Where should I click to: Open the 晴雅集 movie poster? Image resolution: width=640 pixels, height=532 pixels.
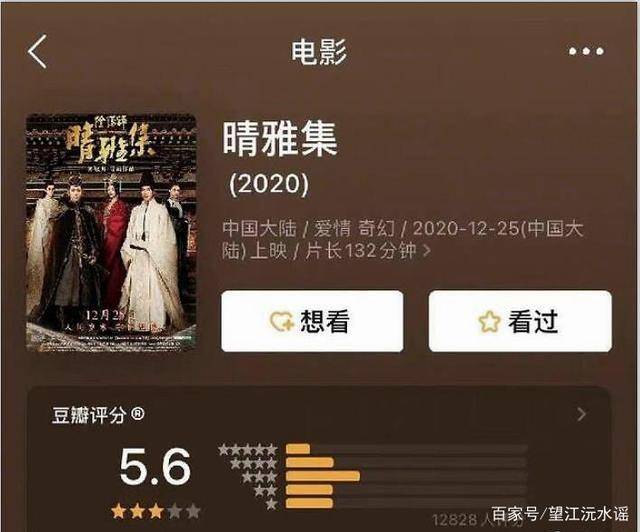click(x=108, y=232)
